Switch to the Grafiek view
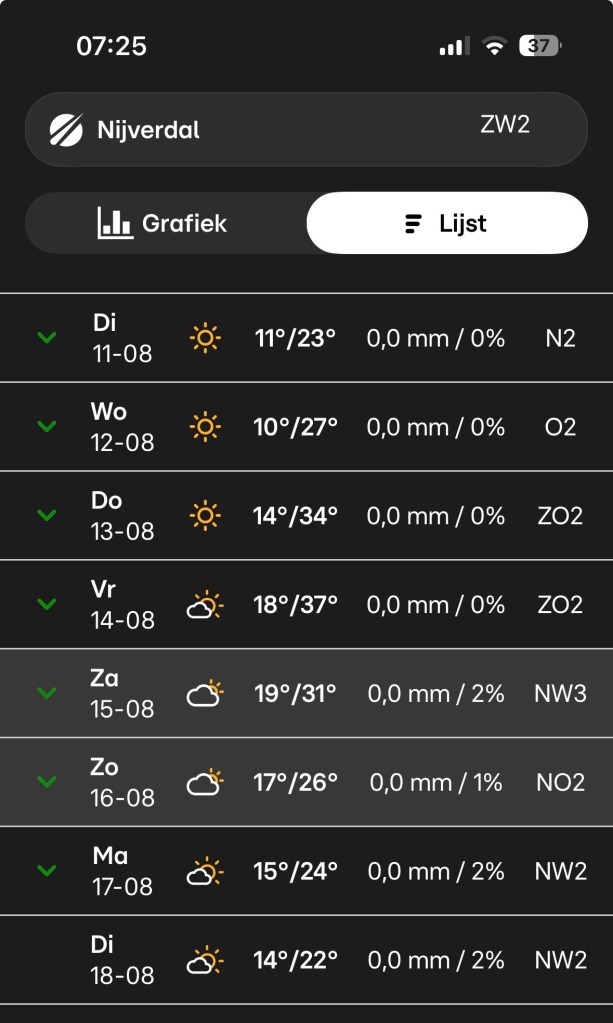The height and width of the screenshot is (1023, 613). (166, 223)
